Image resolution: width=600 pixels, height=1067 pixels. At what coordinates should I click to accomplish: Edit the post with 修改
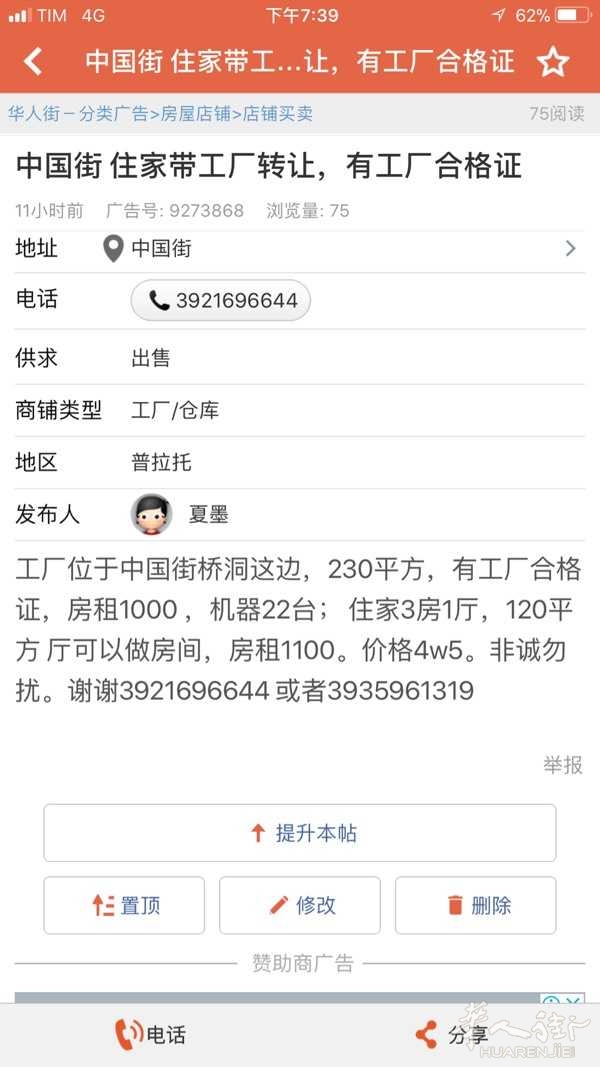(300, 905)
